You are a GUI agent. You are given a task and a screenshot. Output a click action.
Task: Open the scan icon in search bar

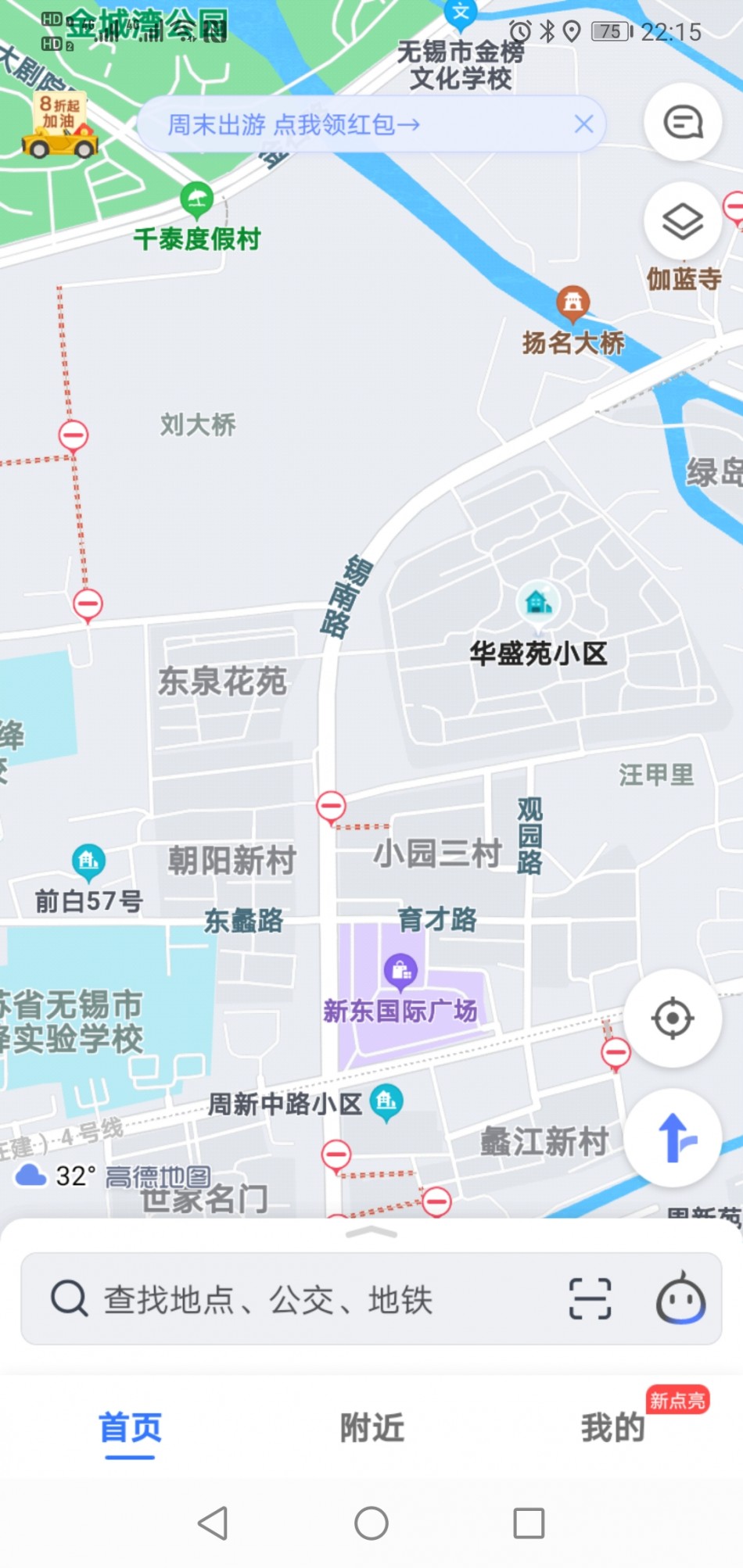tap(590, 1299)
